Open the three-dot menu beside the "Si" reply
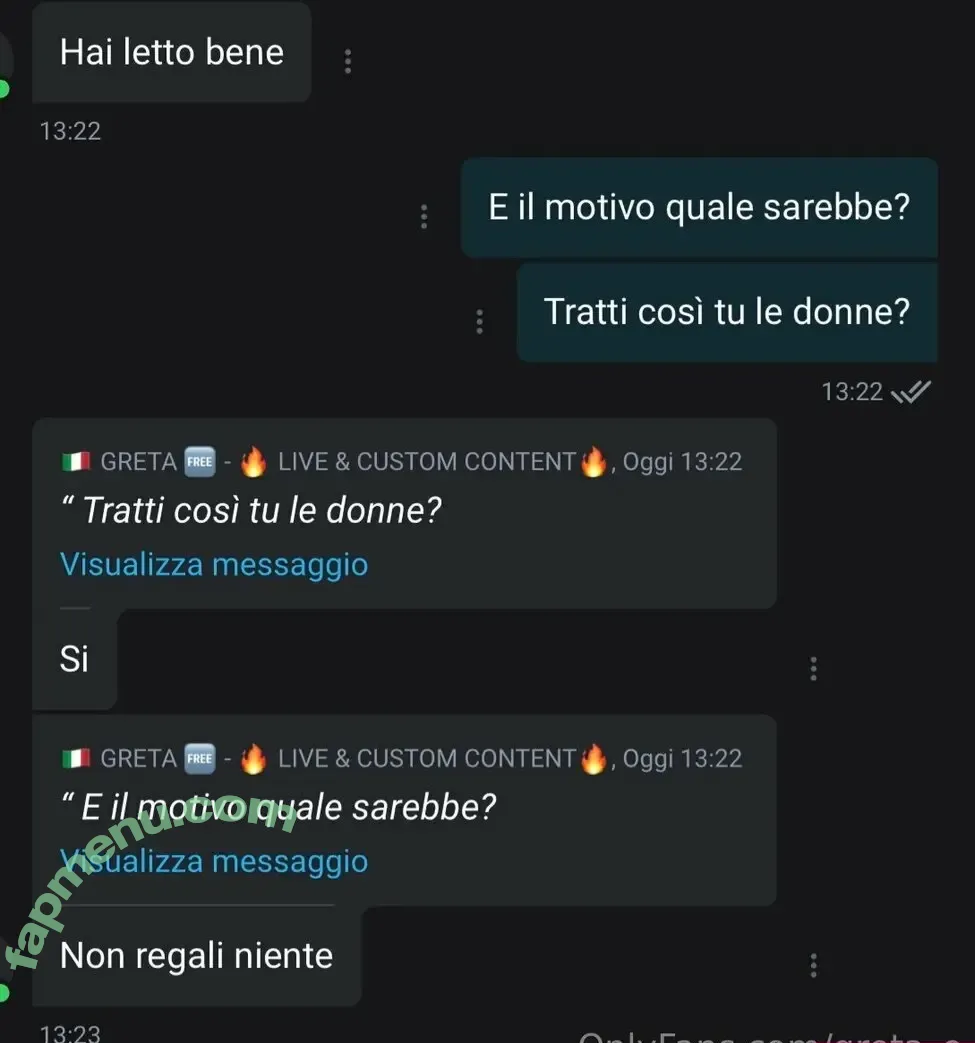The width and height of the screenshot is (975, 1043). (813, 668)
